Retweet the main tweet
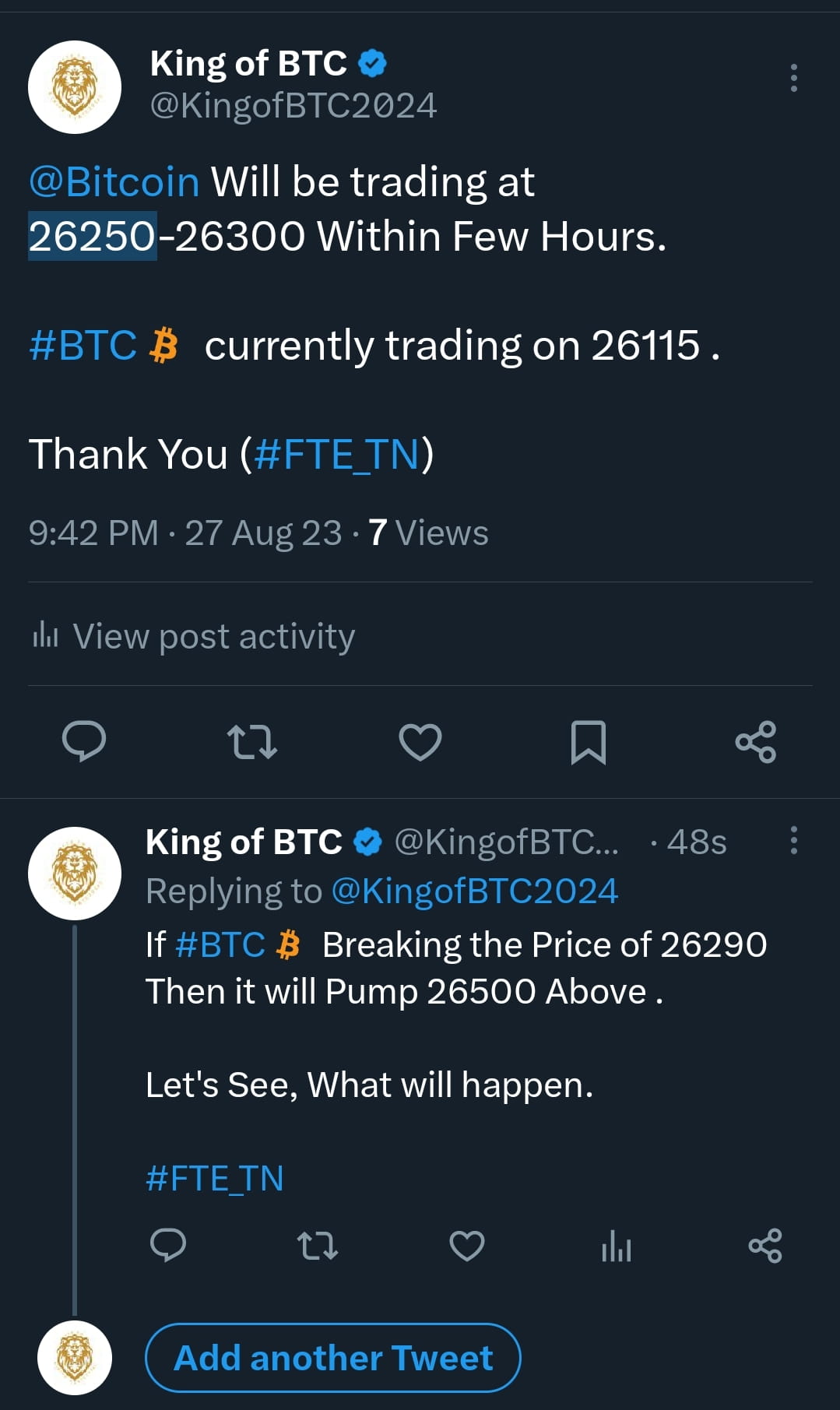Image resolution: width=840 pixels, height=1410 pixels. [x=251, y=744]
